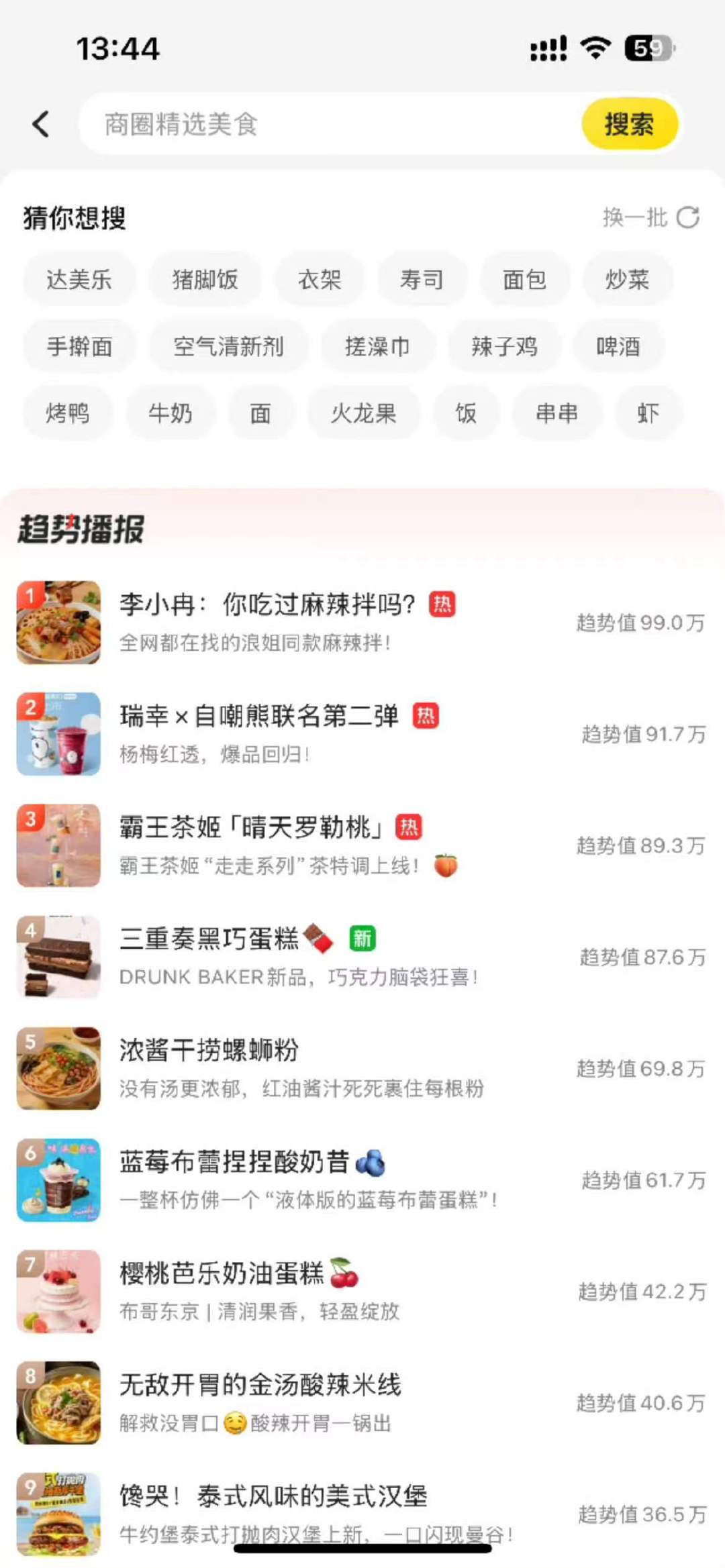Tap the 啤酒 search suggestion

618,347
